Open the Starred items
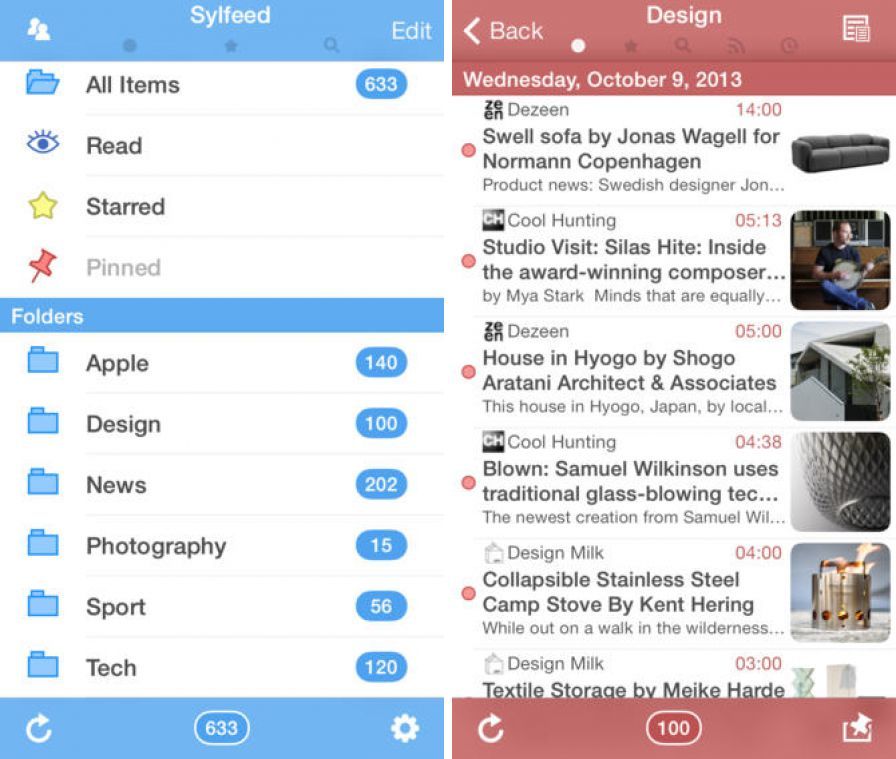The width and height of the screenshot is (896, 759). pos(222,207)
